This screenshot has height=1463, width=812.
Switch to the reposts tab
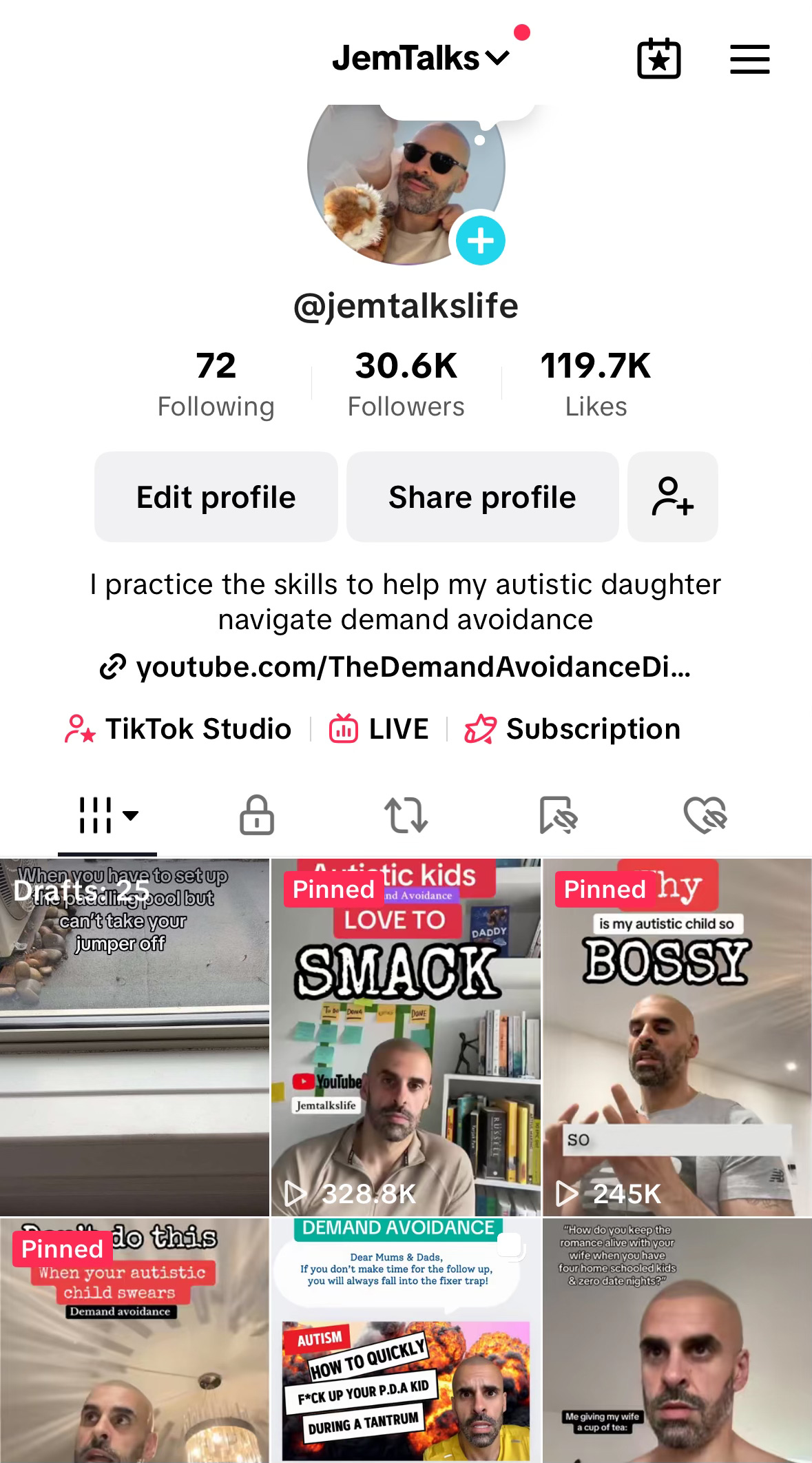[x=406, y=815]
